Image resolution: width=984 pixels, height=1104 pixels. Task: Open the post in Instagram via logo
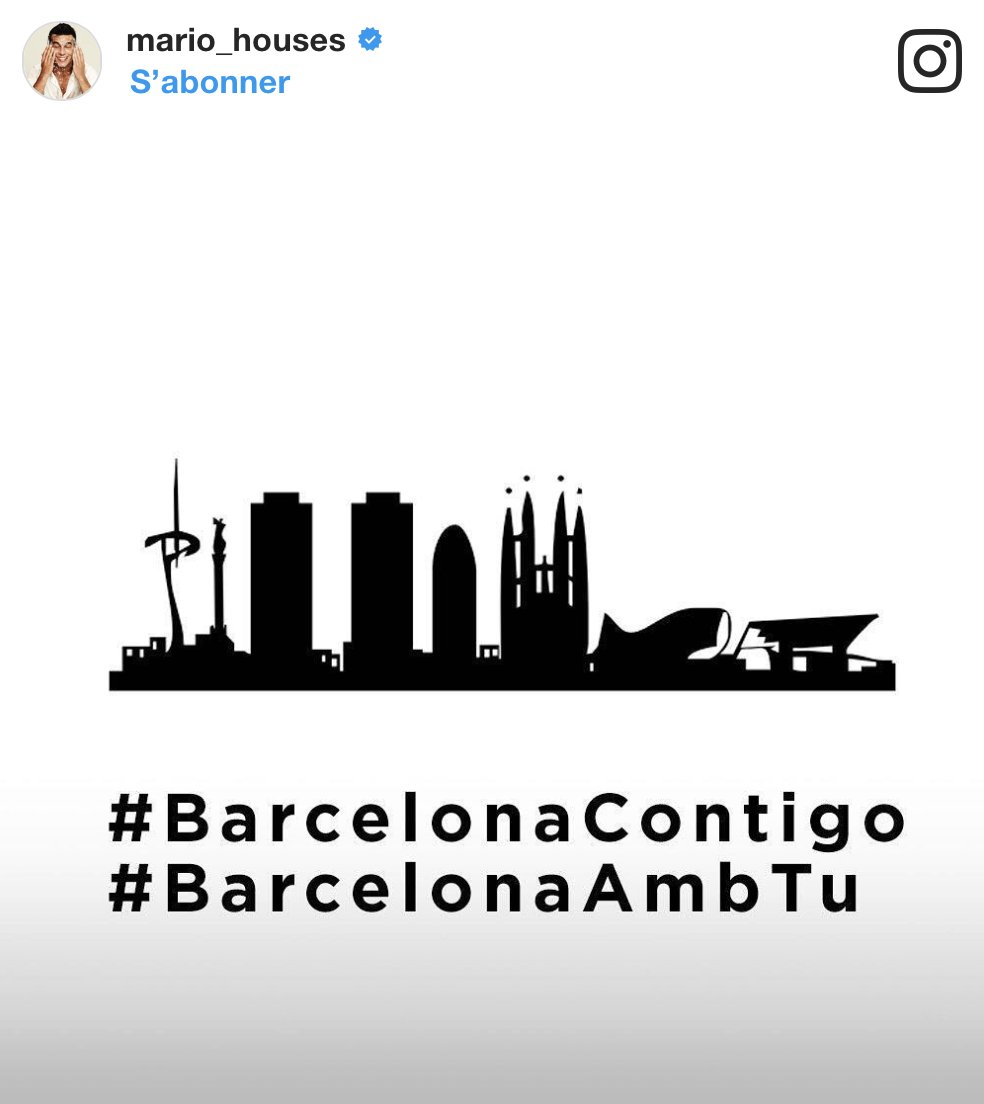coord(929,61)
